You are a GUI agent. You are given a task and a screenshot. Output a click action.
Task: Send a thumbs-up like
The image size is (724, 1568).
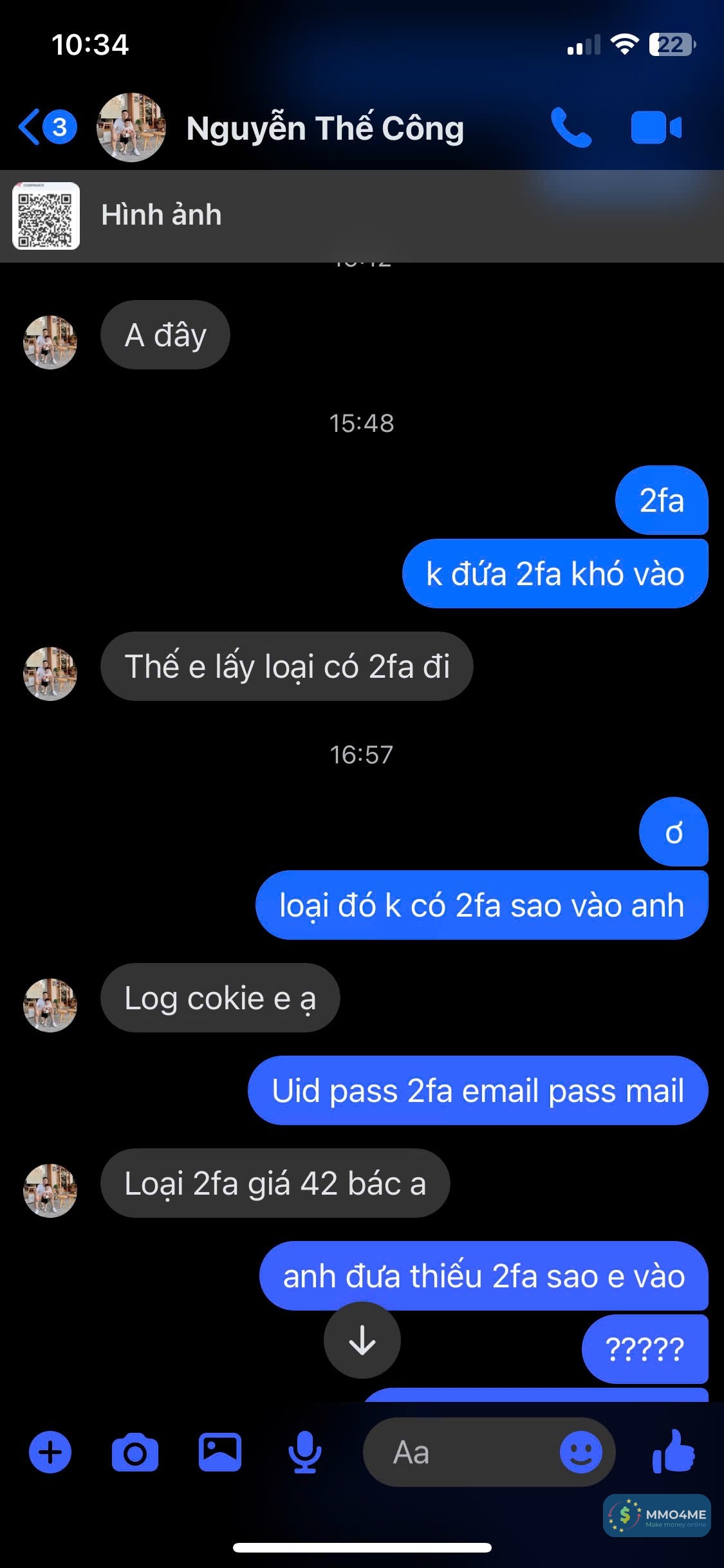pyautogui.click(x=673, y=1451)
